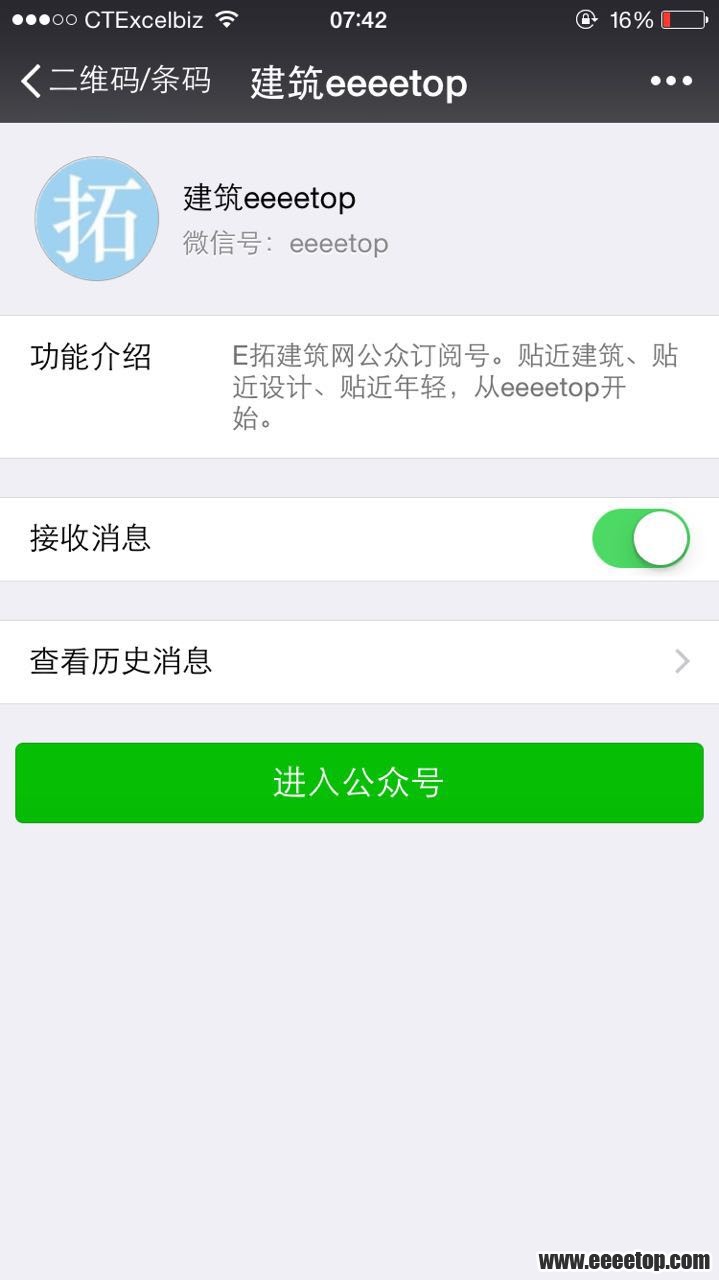This screenshot has height=1280, width=719.
Task: View the 建筑eeeetop profile avatar
Action: point(97,218)
